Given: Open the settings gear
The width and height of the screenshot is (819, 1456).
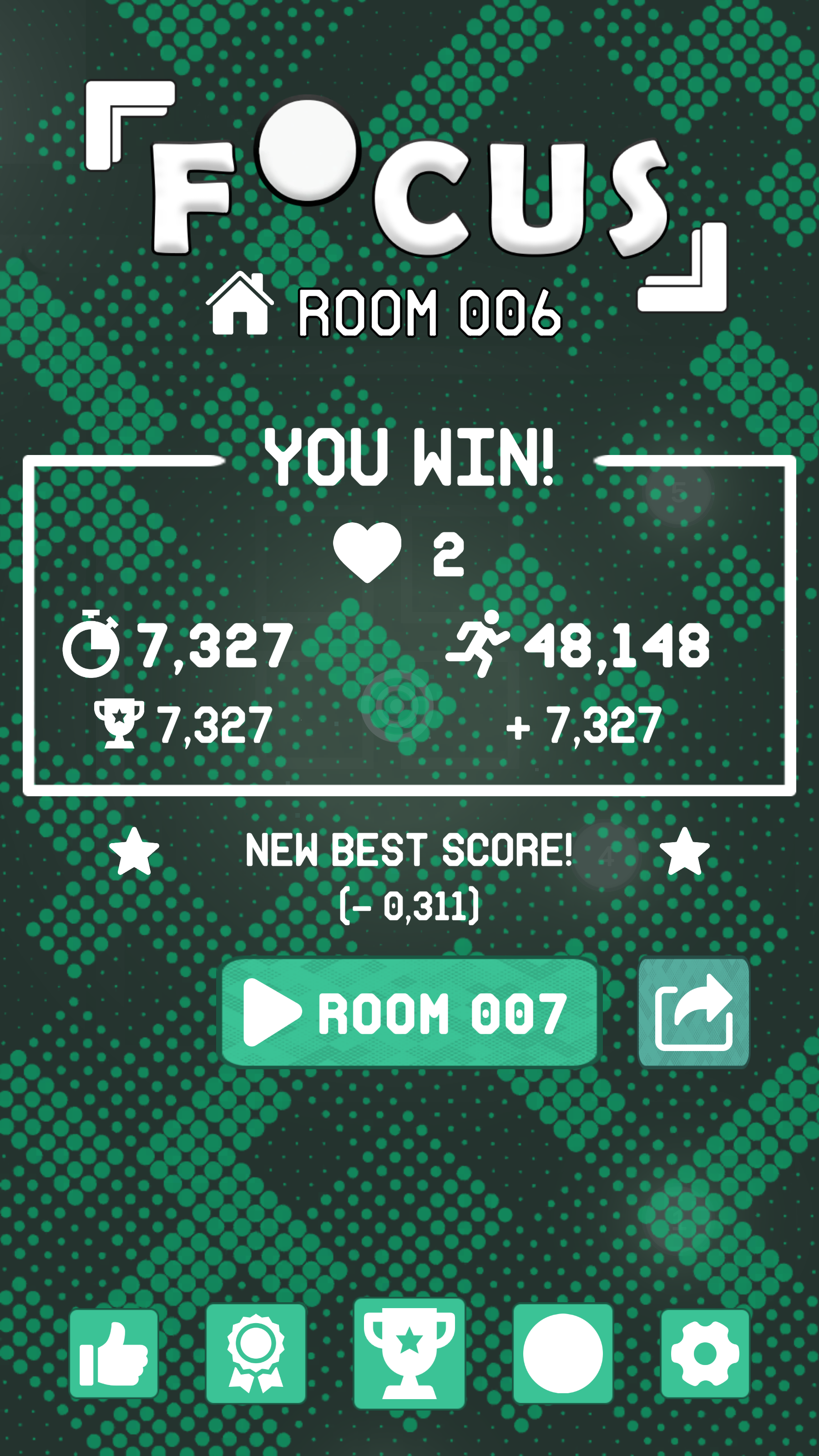Looking at the screenshot, I should (705, 1354).
